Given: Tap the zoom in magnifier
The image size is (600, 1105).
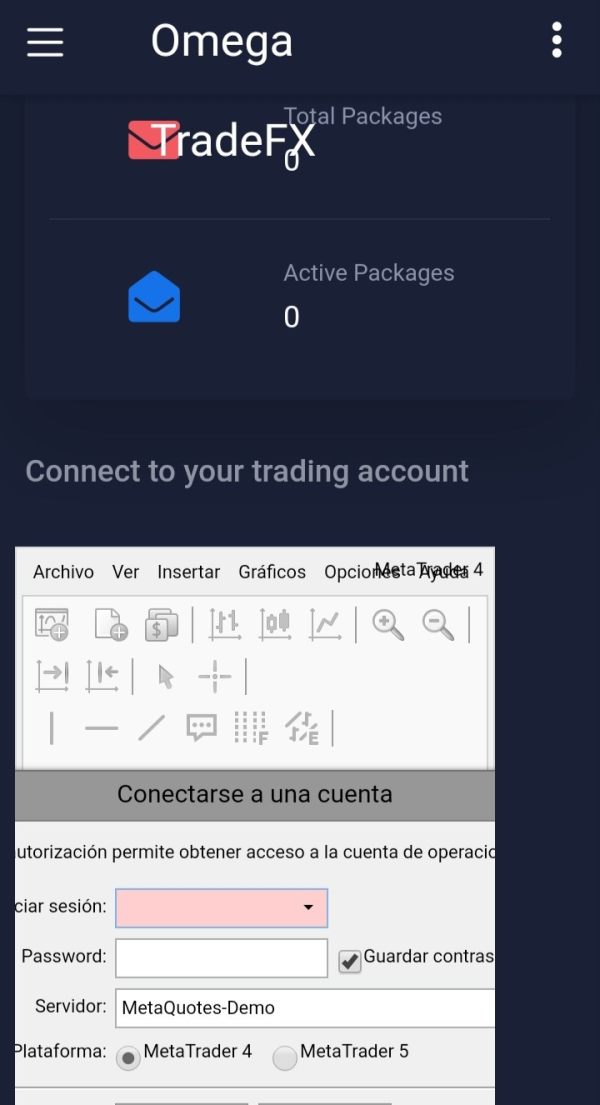Looking at the screenshot, I should point(388,624).
